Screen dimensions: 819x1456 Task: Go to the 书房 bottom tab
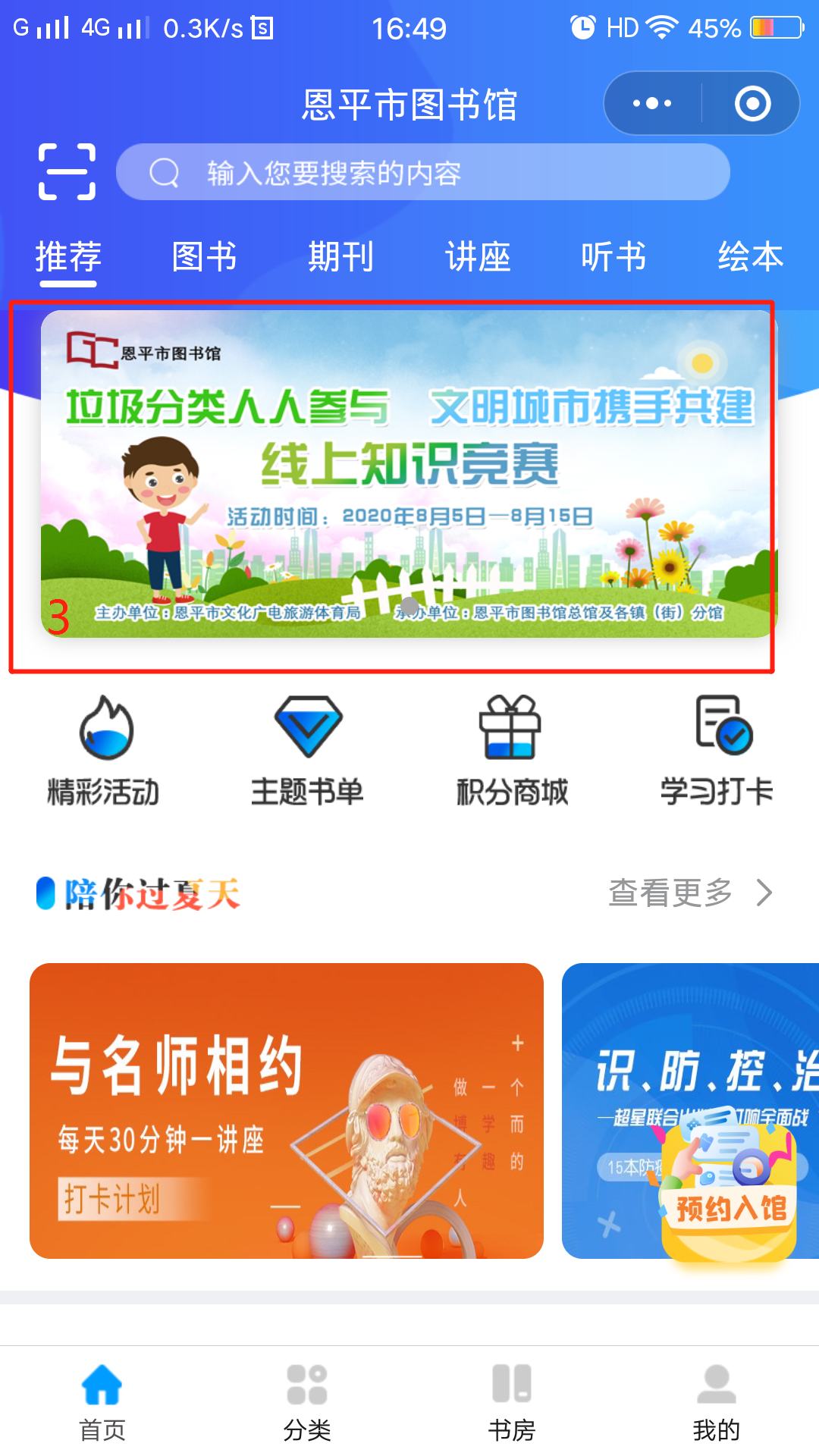click(511, 1403)
